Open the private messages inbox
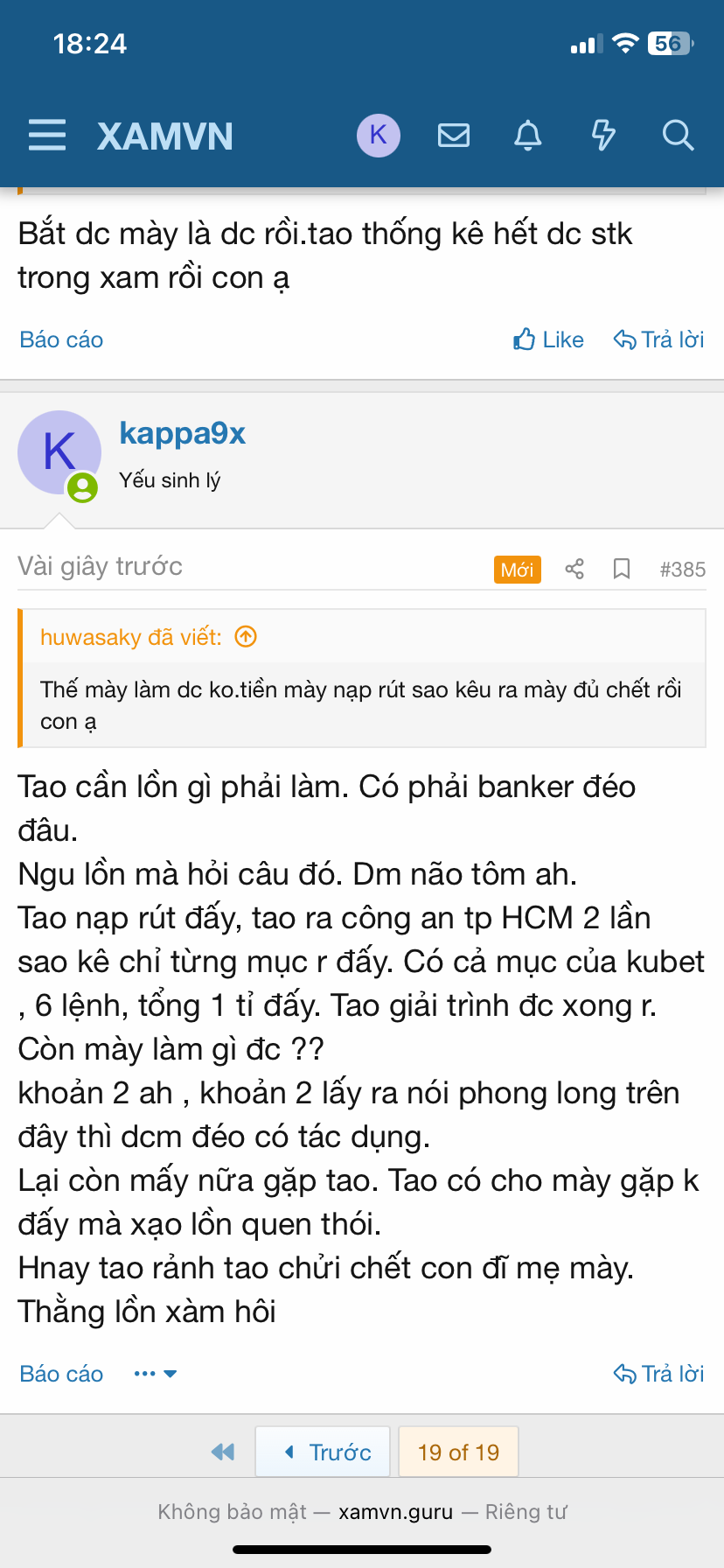724x1568 pixels. [x=453, y=136]
